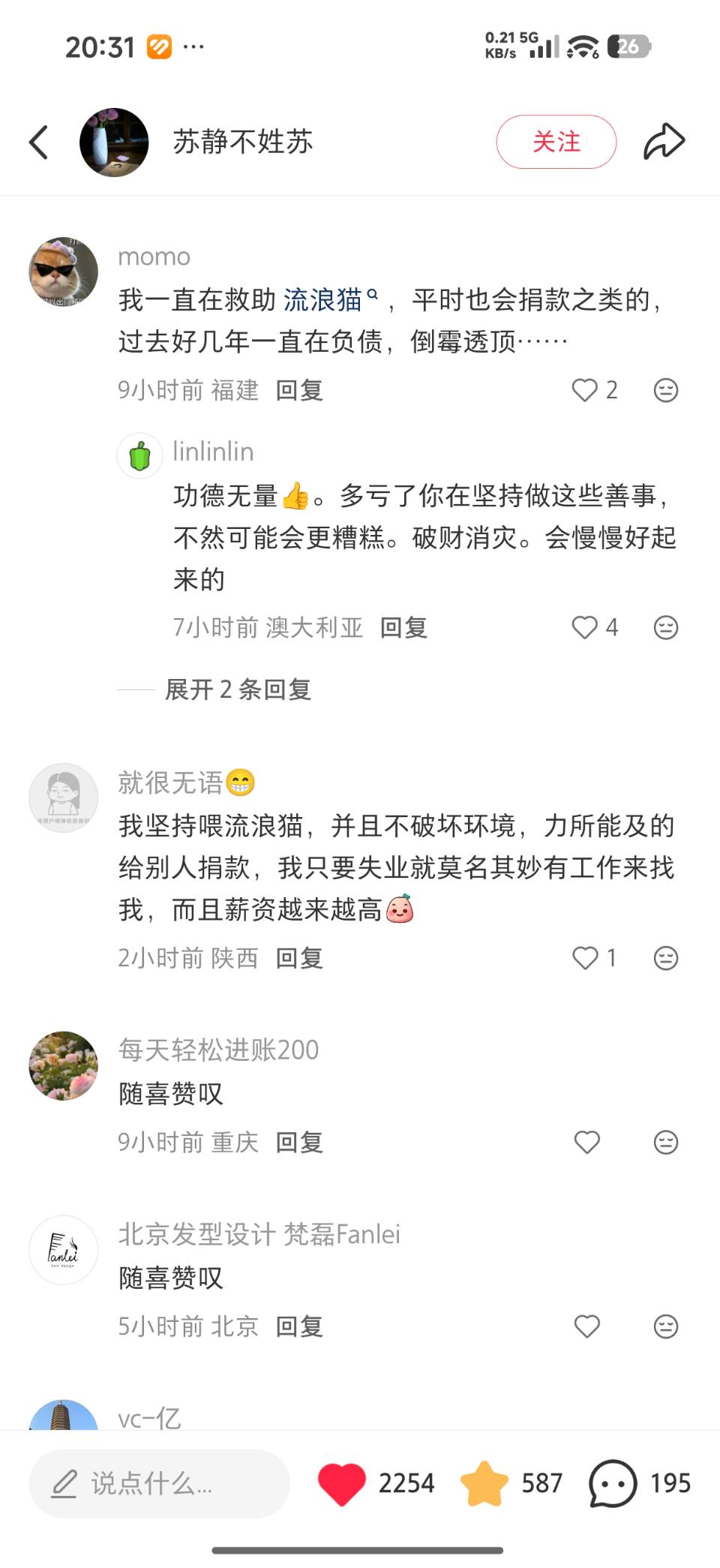Follow 苏静不姓苏 with the 关注 button
Screen dimensions: 720x1568
pyautogui.click(x=556, y=142)
